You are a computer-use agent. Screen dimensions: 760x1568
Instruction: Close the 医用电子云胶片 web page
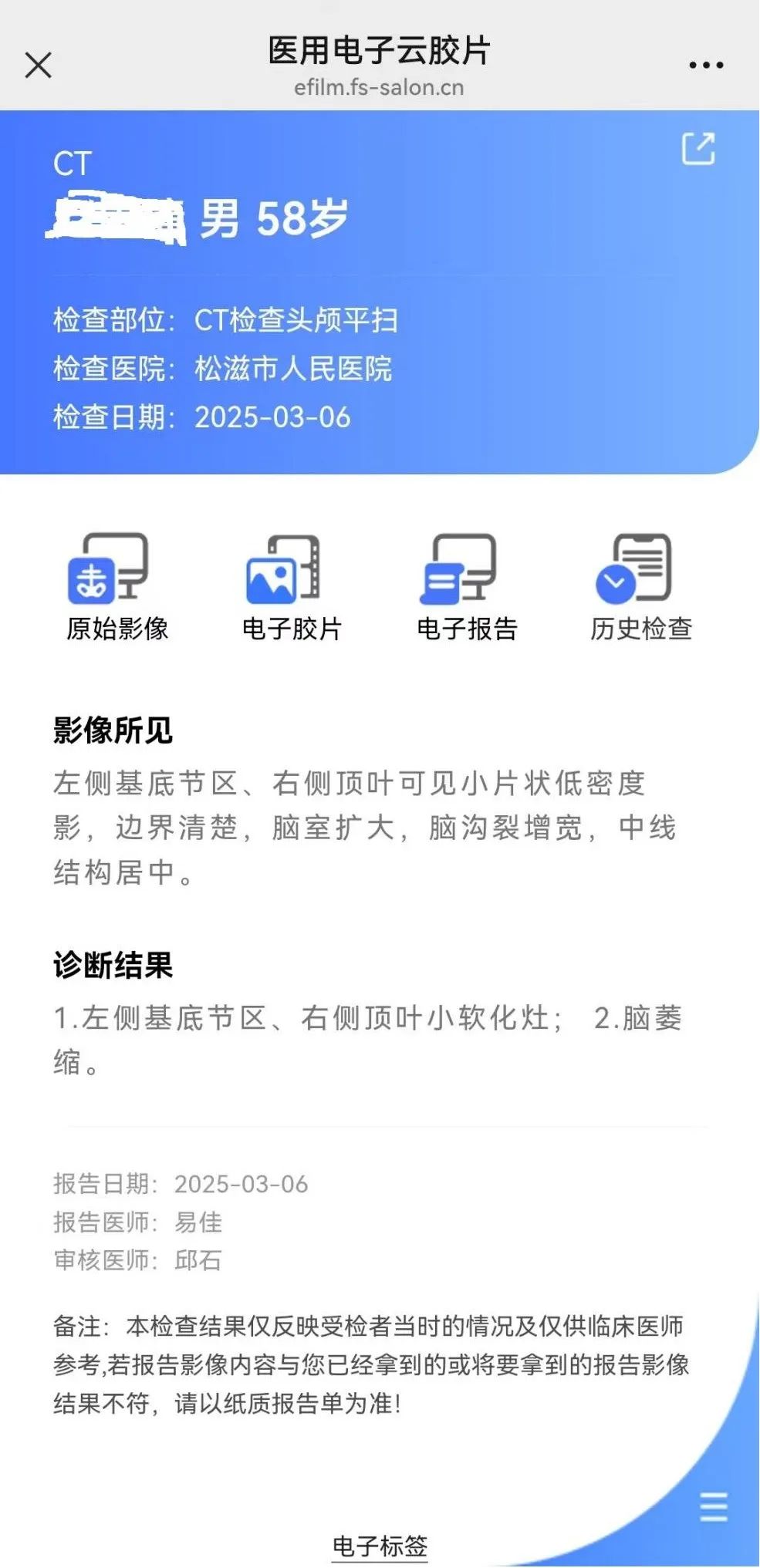click(38, 66)
